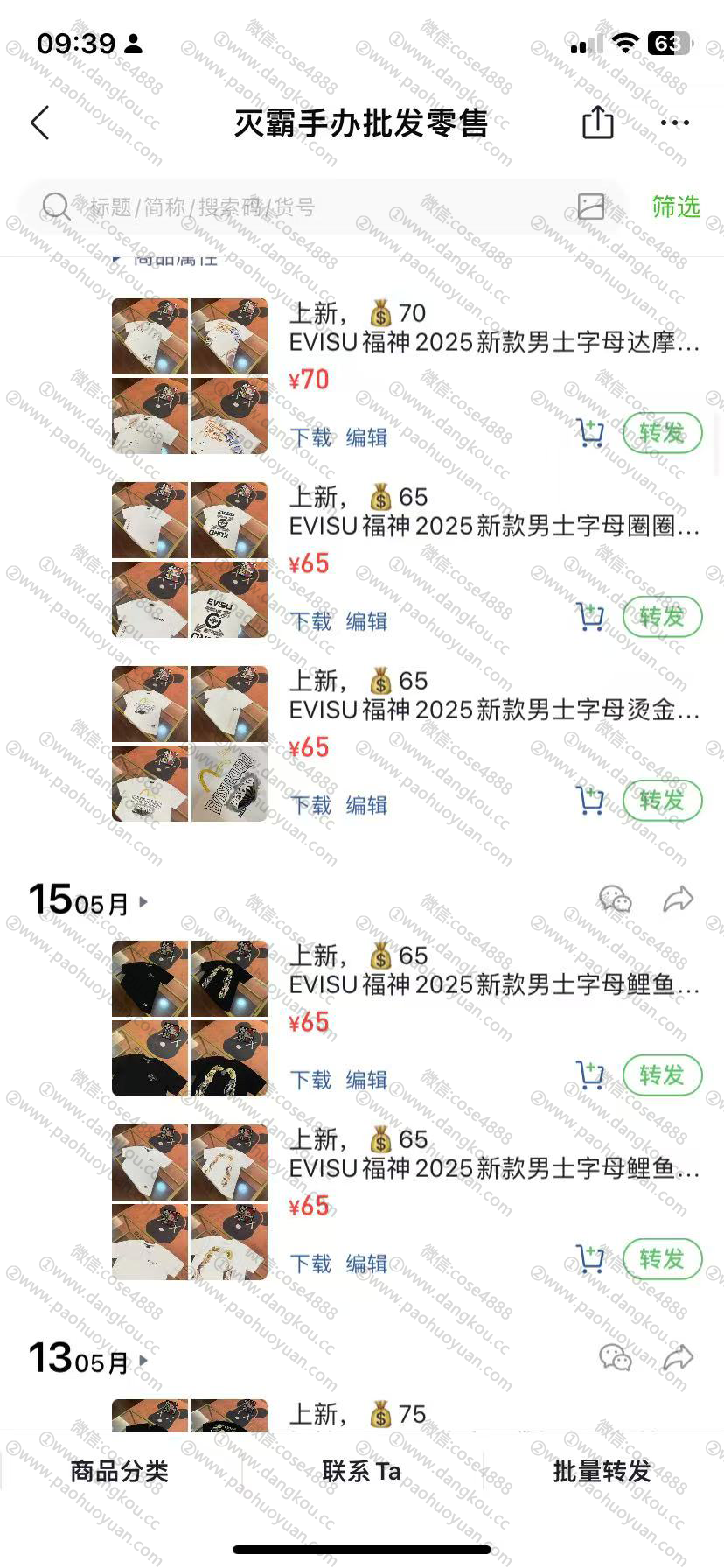Forward the 字母烫金 item with 转发
724x1568 pixels.
662,801
